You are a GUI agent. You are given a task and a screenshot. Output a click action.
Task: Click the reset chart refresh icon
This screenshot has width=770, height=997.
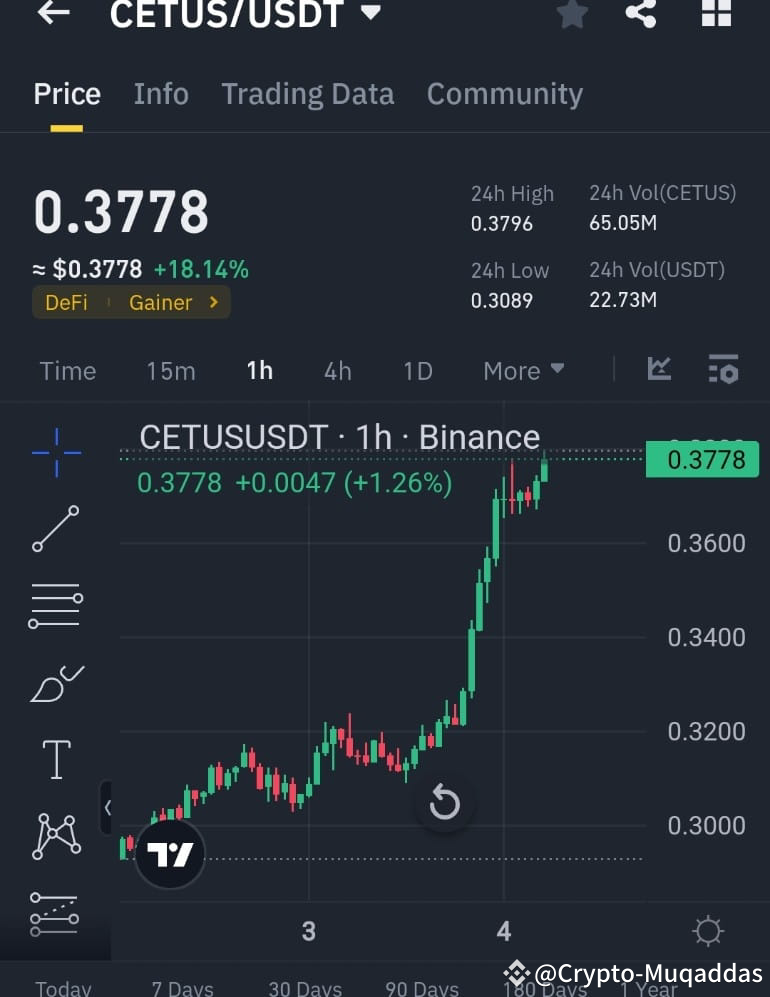point(444,802)
